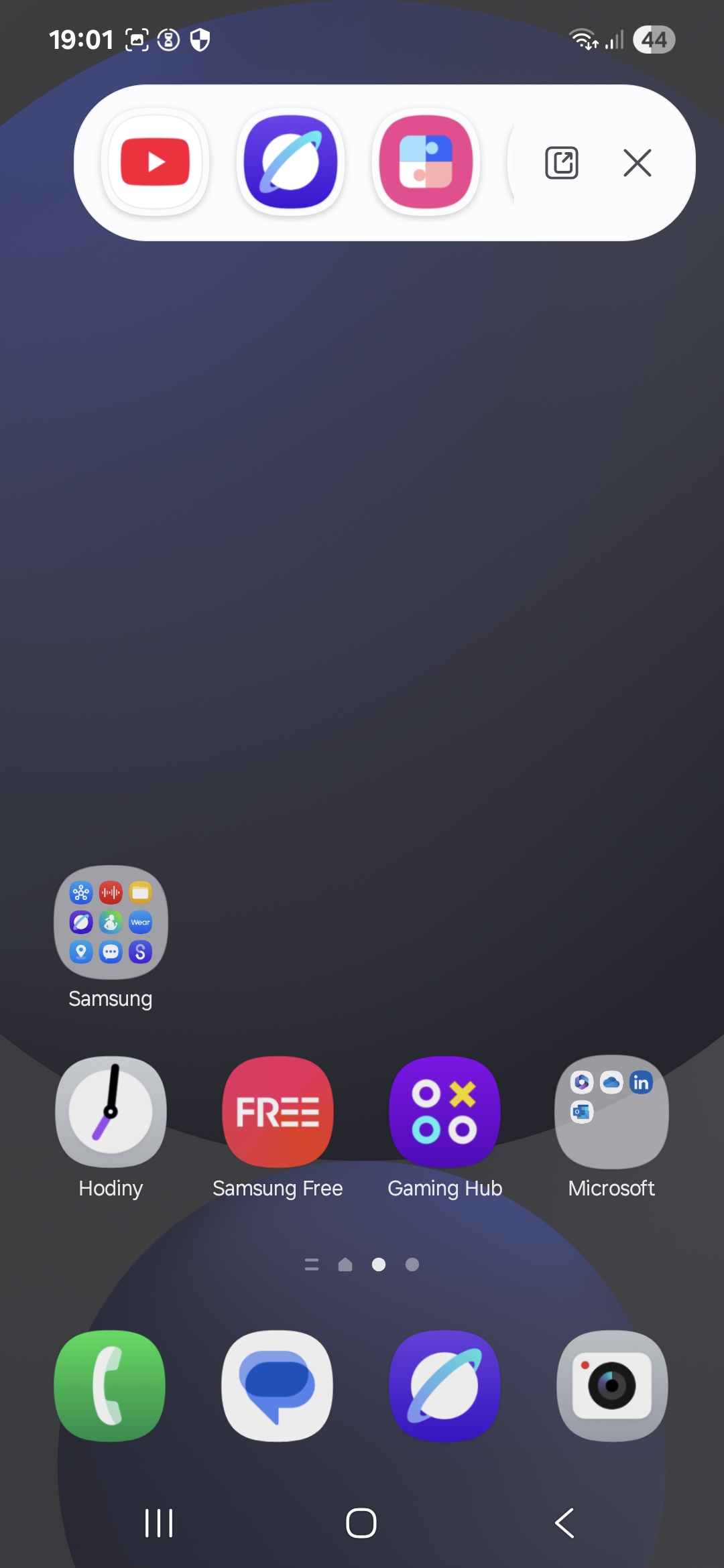Close the floating app bar
Image resolution: width=724 pixels, height=1568 pixels.
point(638,163)
